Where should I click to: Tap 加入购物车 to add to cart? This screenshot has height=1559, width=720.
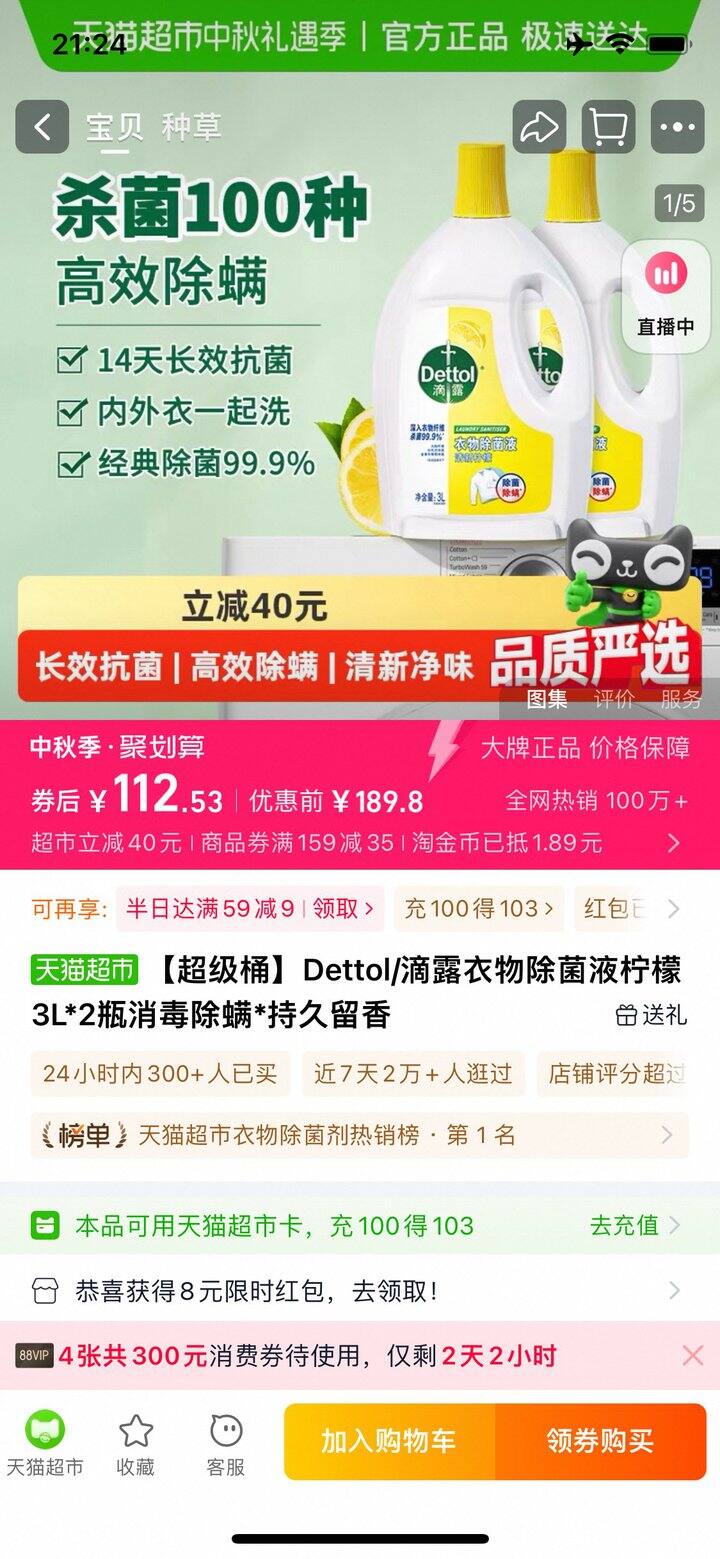pyautogui.click(x=388, y=1441)
